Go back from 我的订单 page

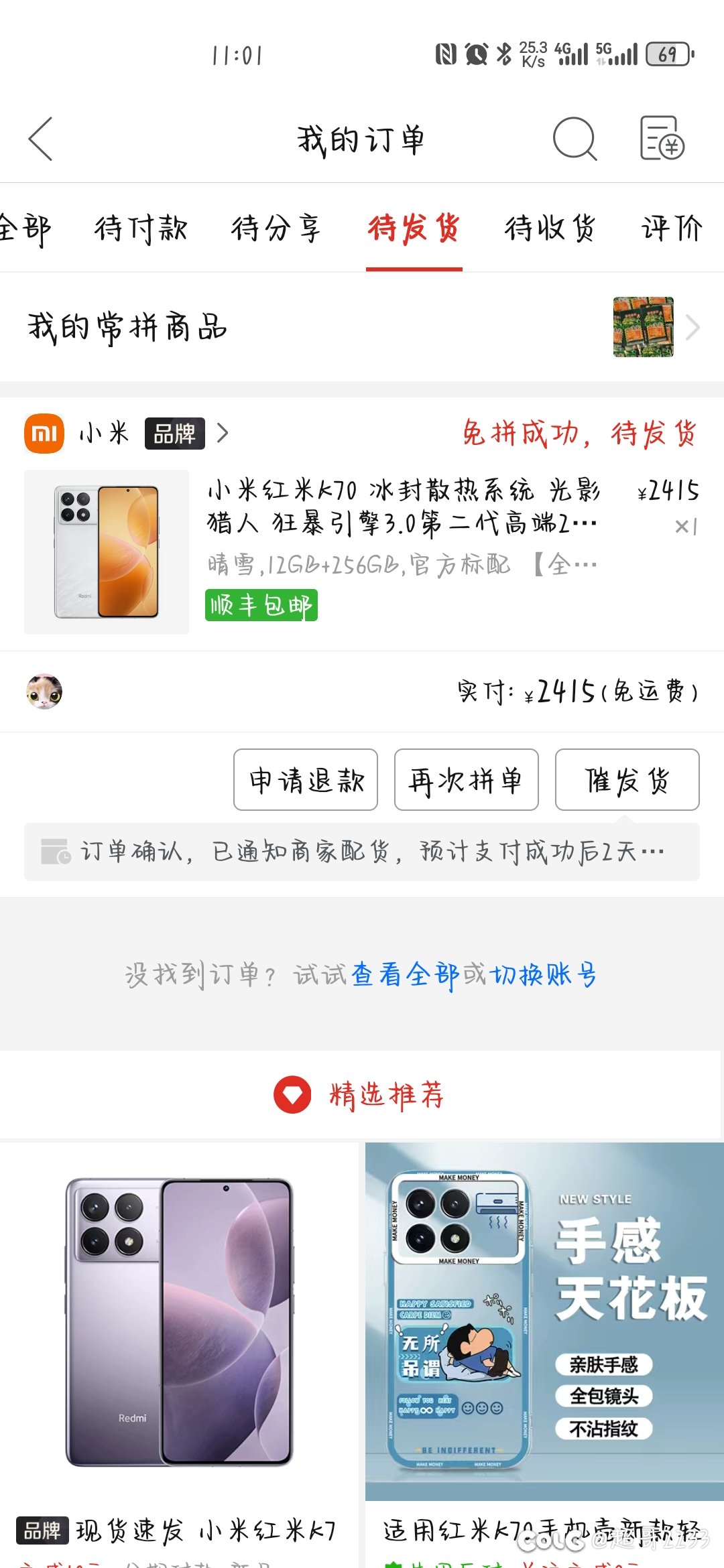(x=40, y=139)
